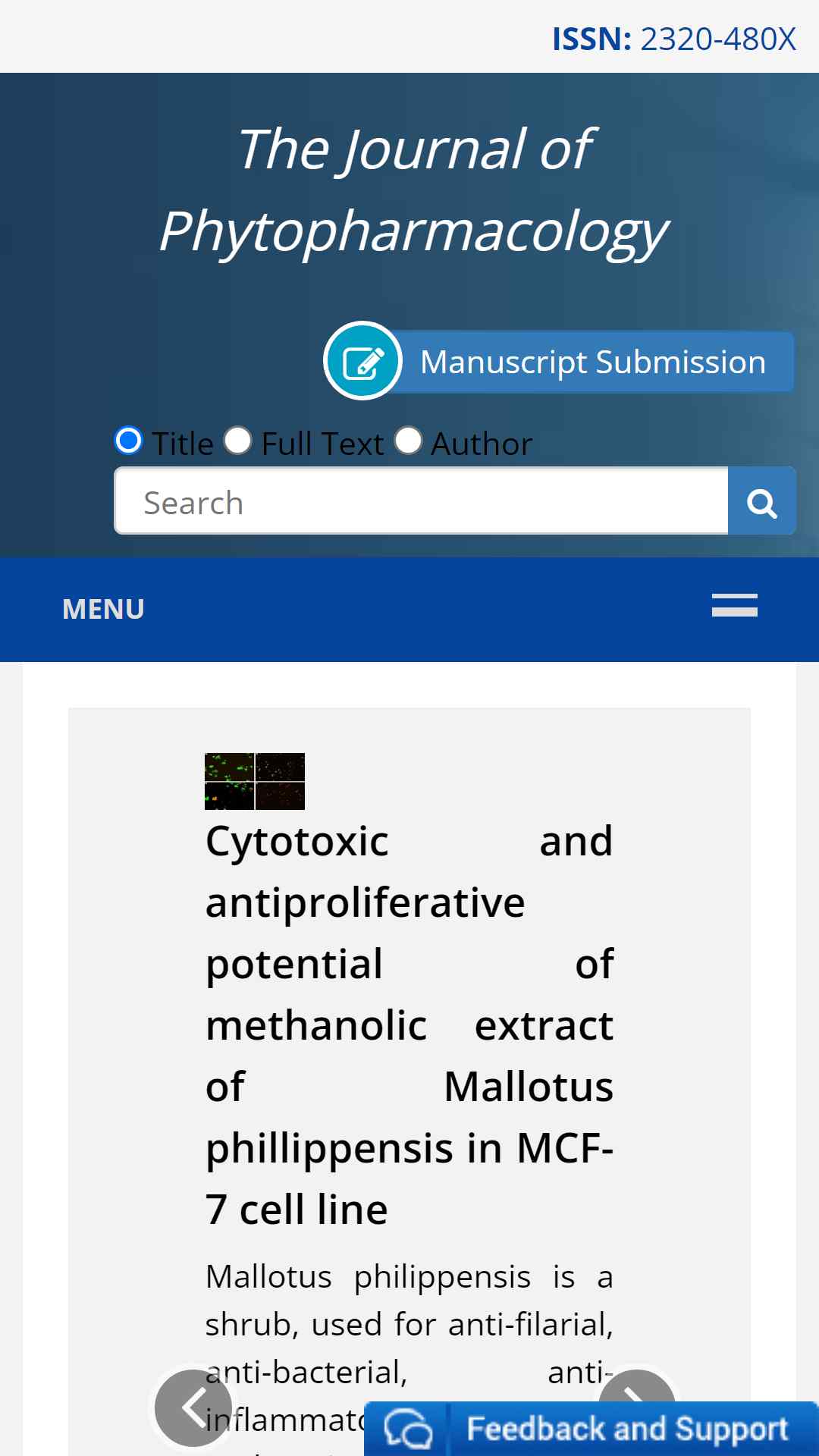Go to previous slide arrow

click(x=193, y=1408)
